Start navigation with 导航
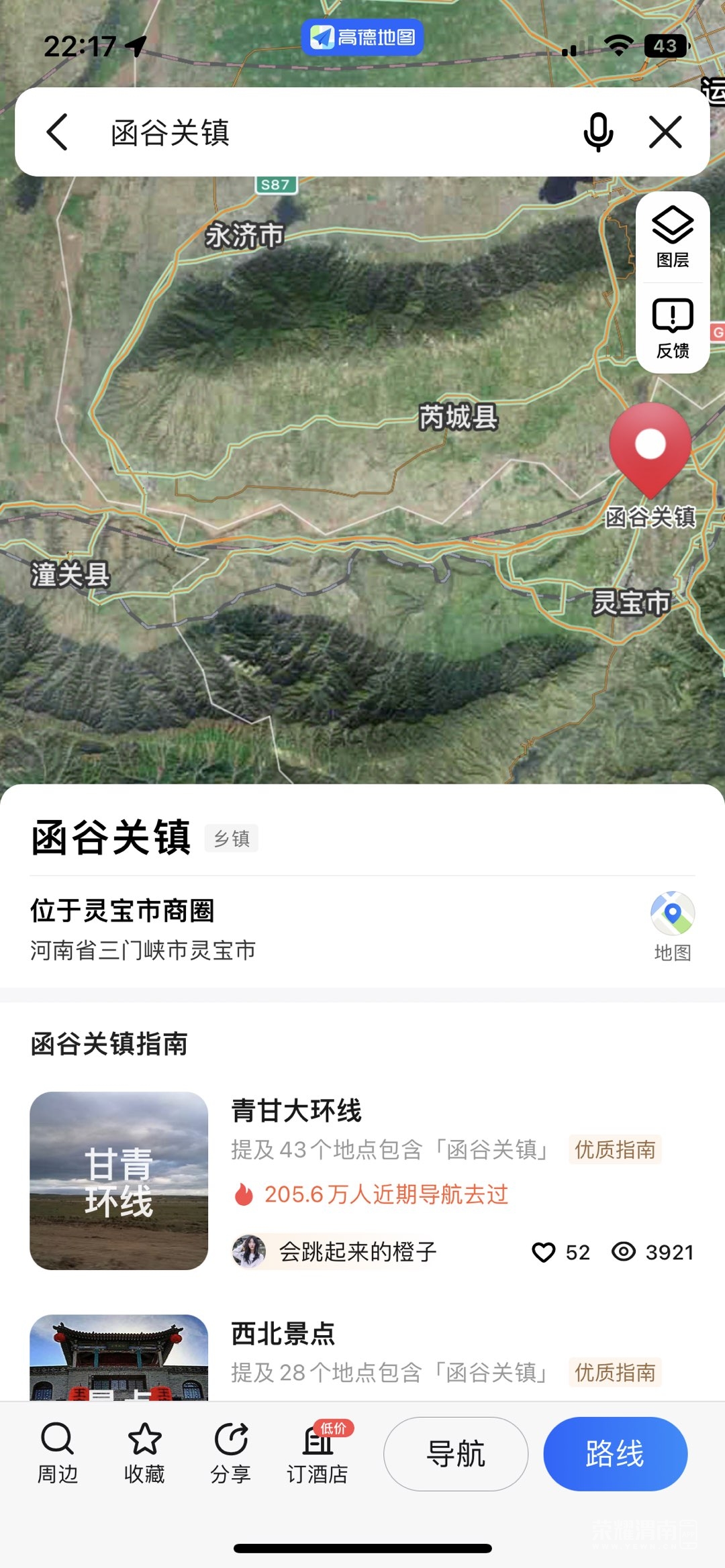725x1568 pixels. pos(456,1453)
